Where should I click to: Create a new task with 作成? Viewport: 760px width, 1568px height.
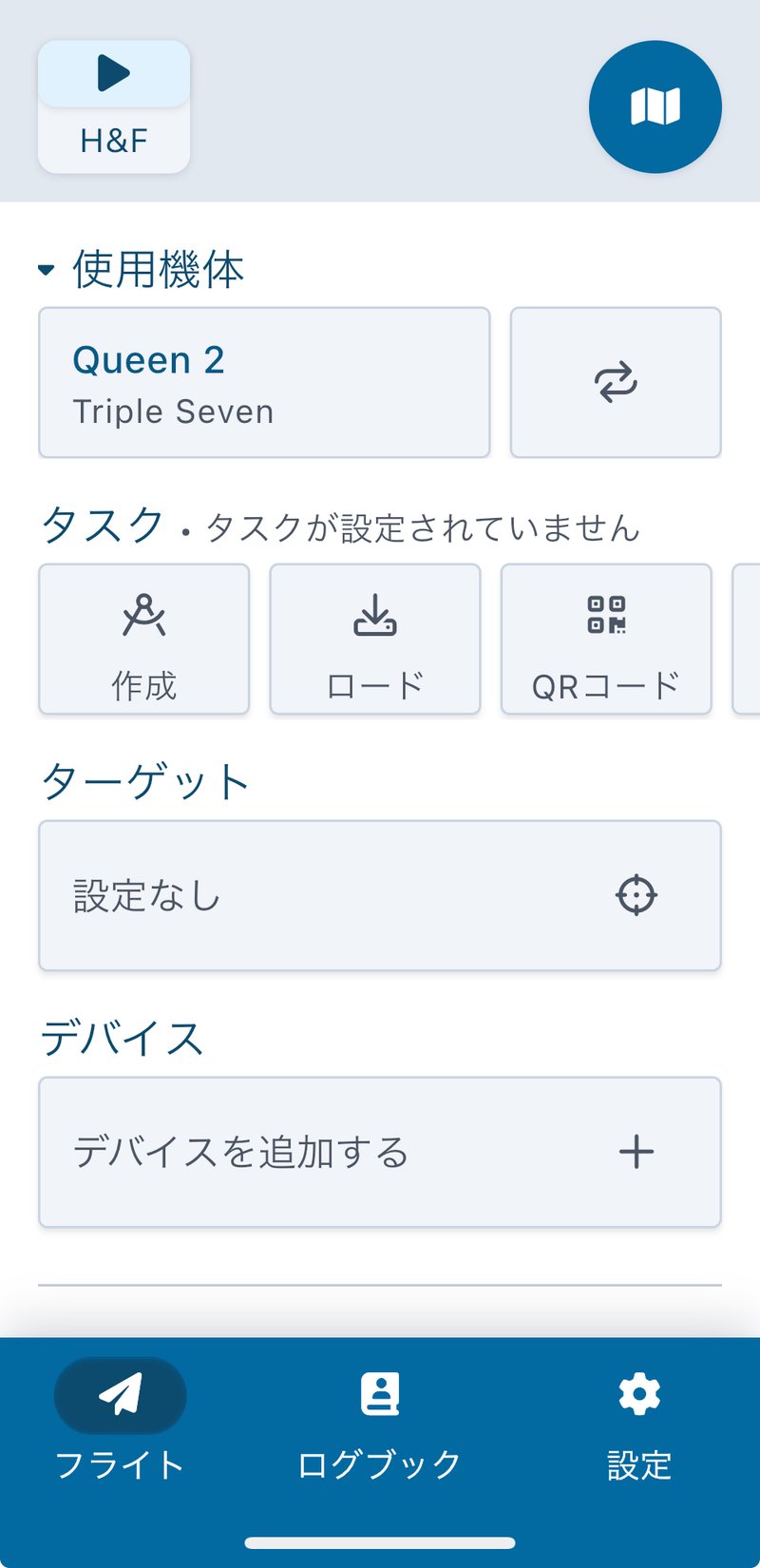pyautogui.click(x=144, y=639)
